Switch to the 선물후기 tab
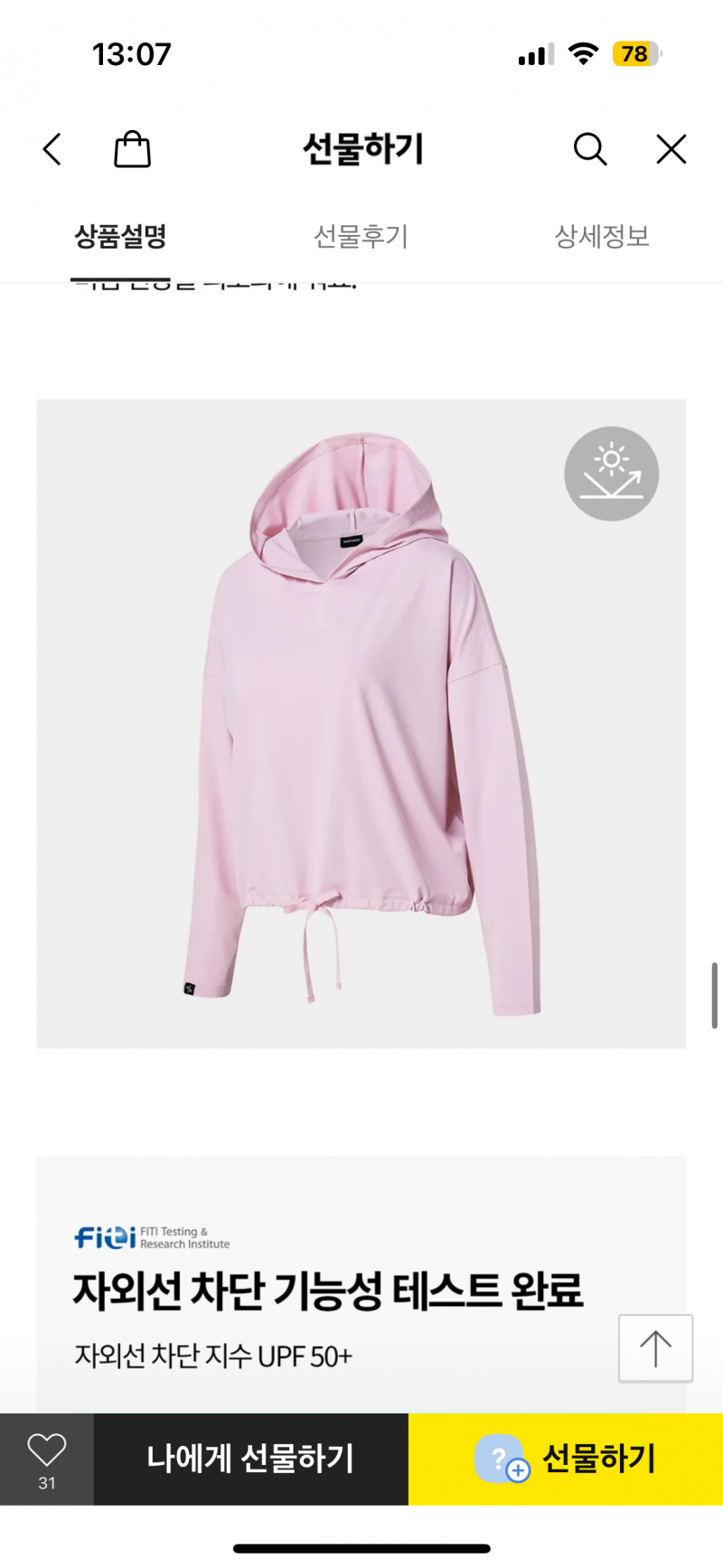Image resolution: width=723 pixels, height=1568 pixels. pyautogui.click(x=361, y=237)
